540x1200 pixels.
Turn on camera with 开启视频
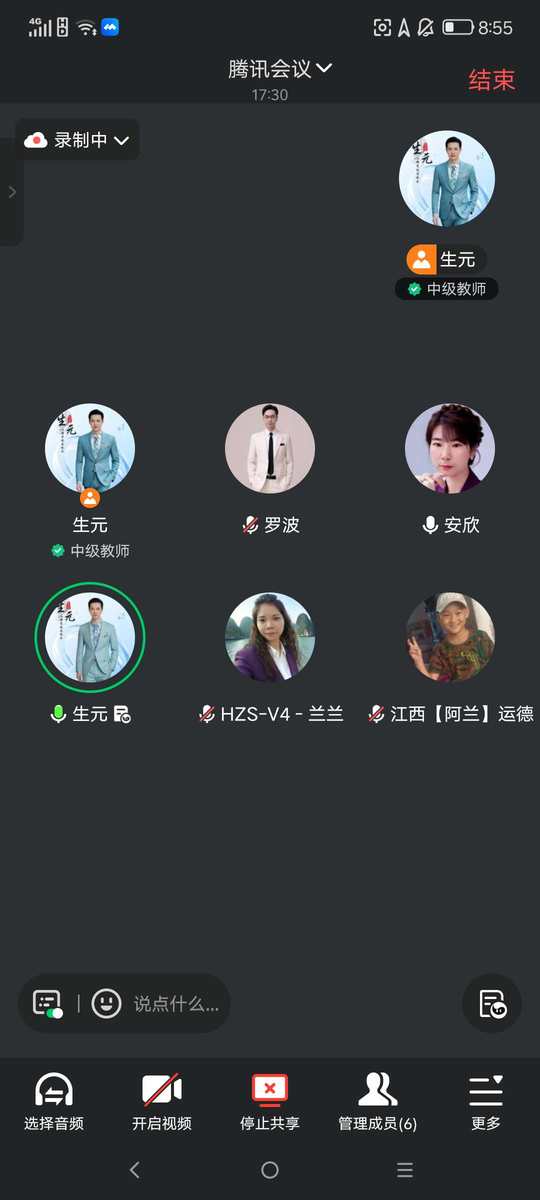pyautogui.click(x=162, y=1102)
